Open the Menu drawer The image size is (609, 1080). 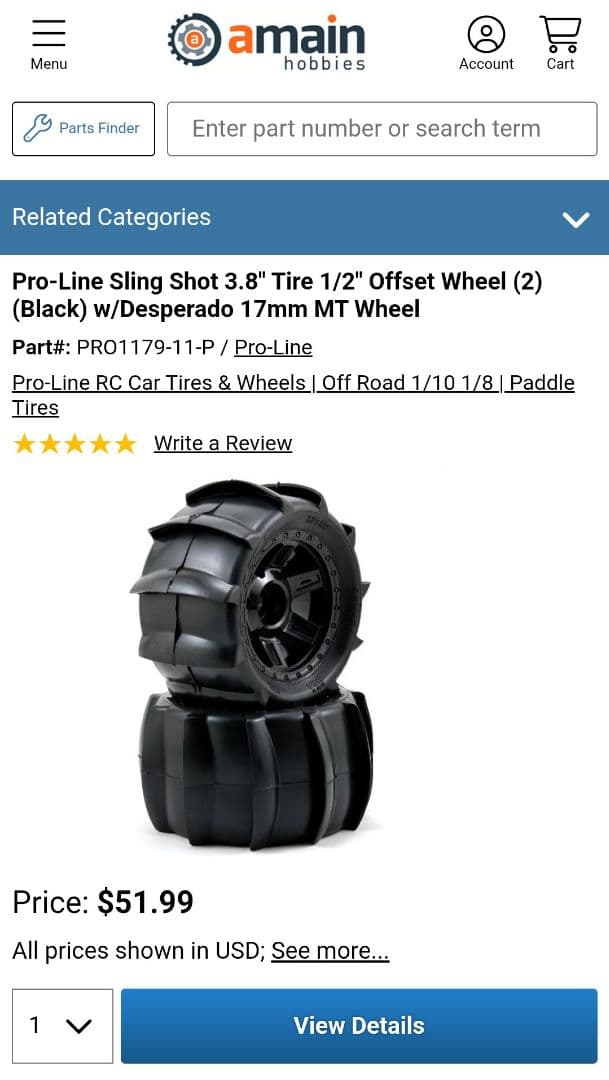coord(48,44)
